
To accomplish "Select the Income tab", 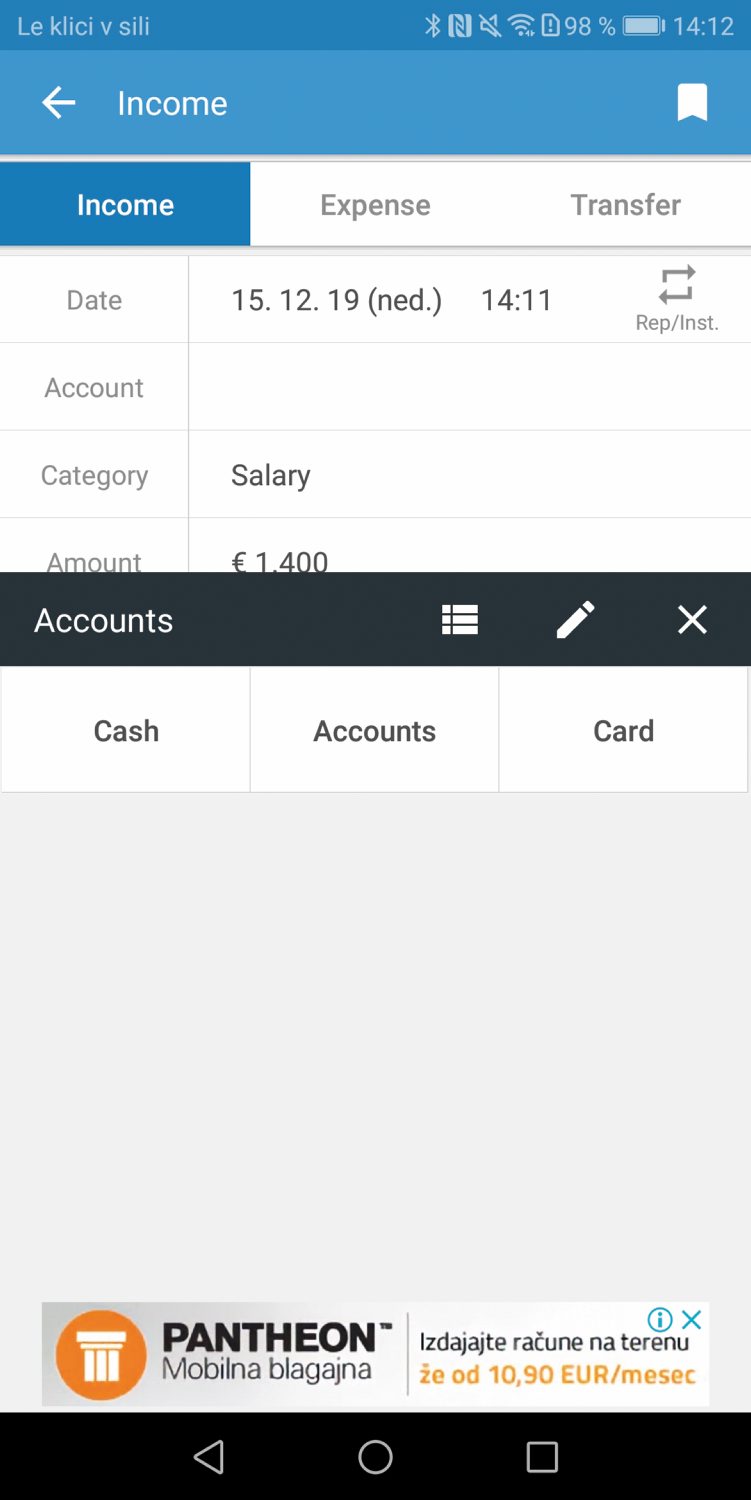I will (125, 205).
